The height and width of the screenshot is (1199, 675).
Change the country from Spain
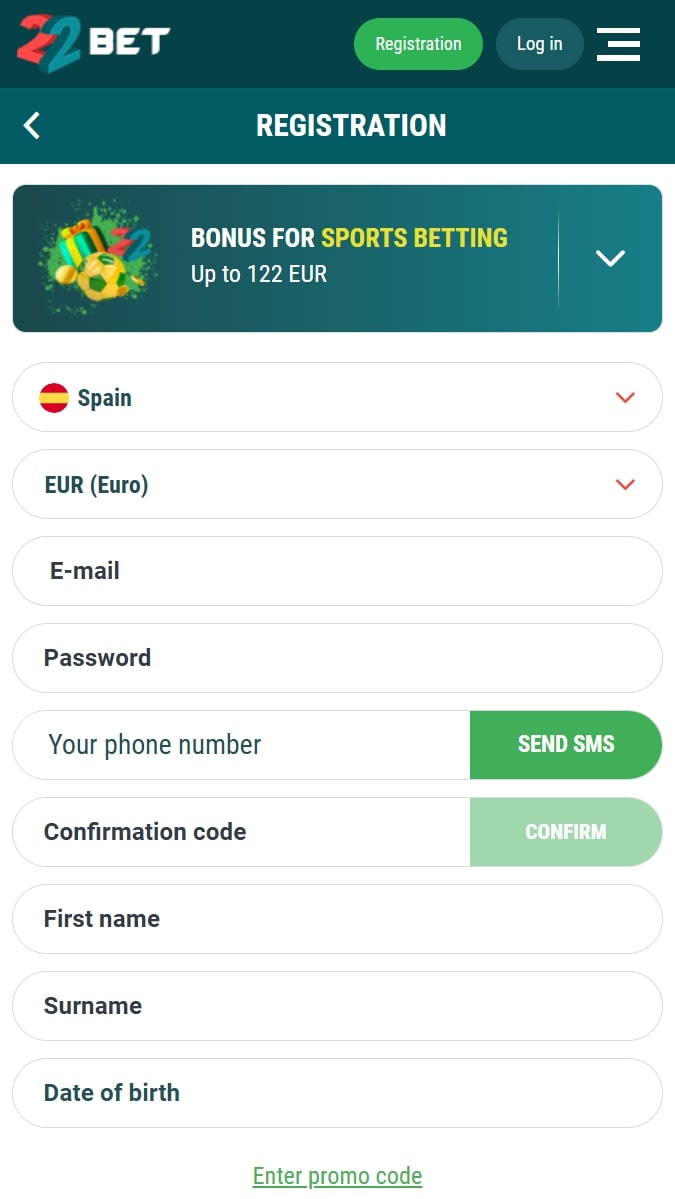click(337, 397)
